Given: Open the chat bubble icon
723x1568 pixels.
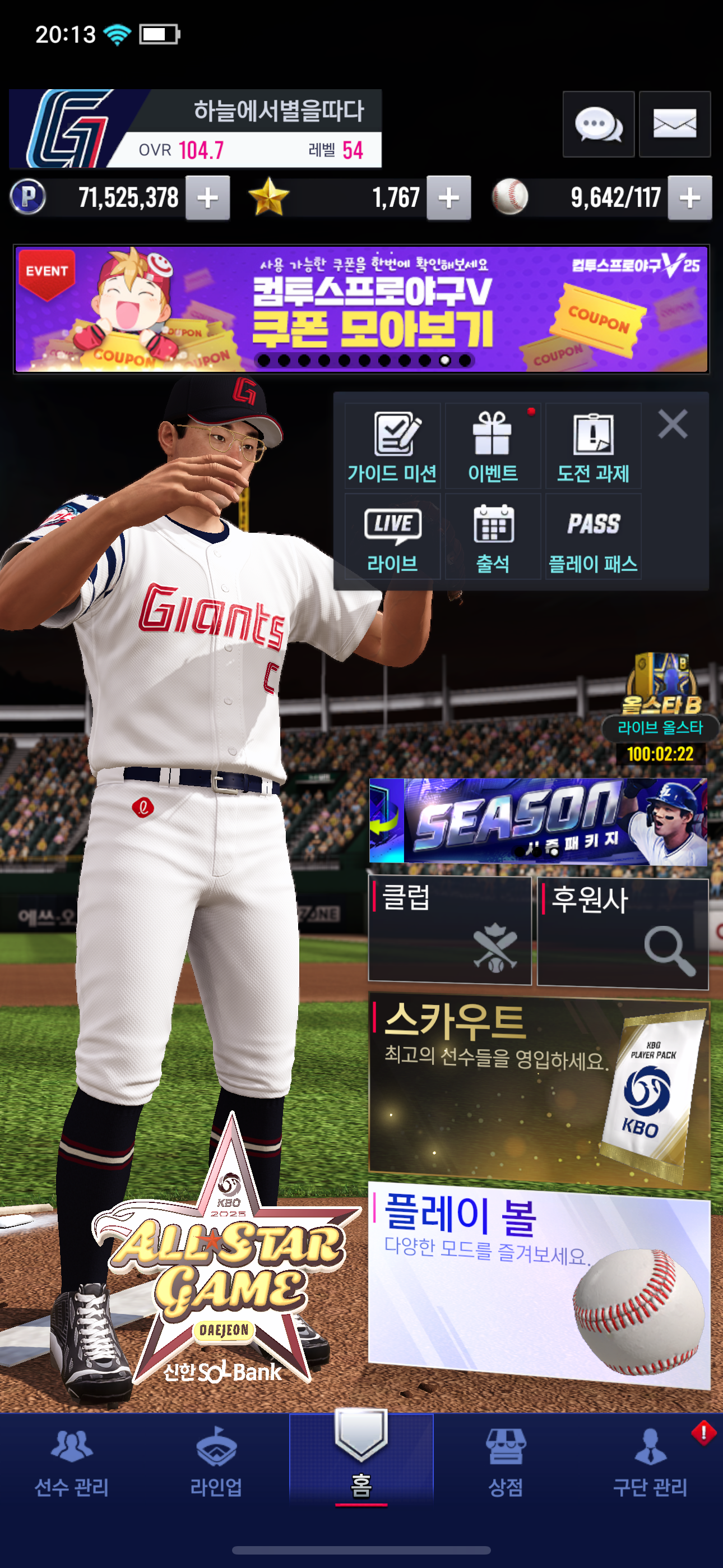Looking at the screenshot, I should point(598,125).
